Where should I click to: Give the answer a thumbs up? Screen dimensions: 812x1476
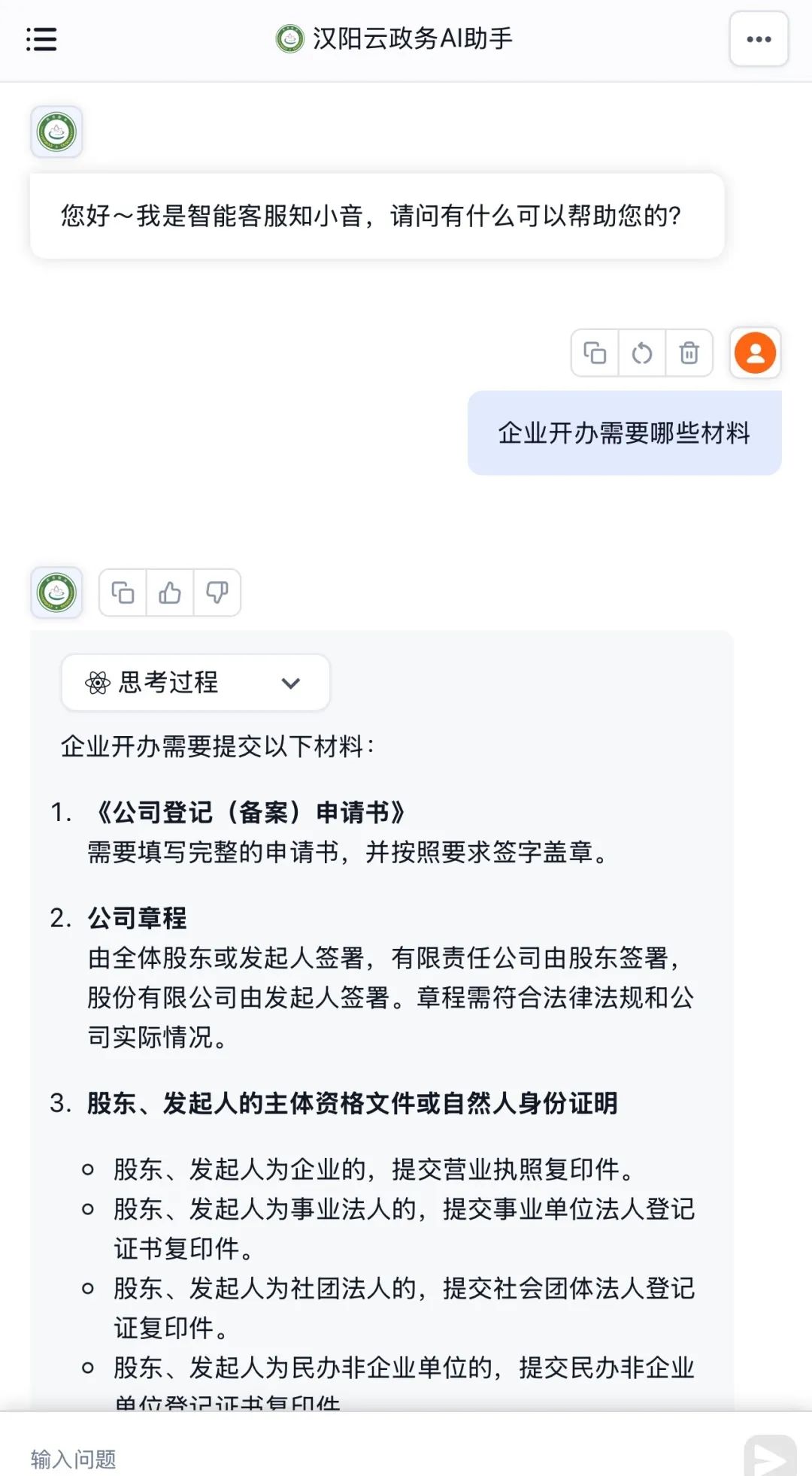170,593
